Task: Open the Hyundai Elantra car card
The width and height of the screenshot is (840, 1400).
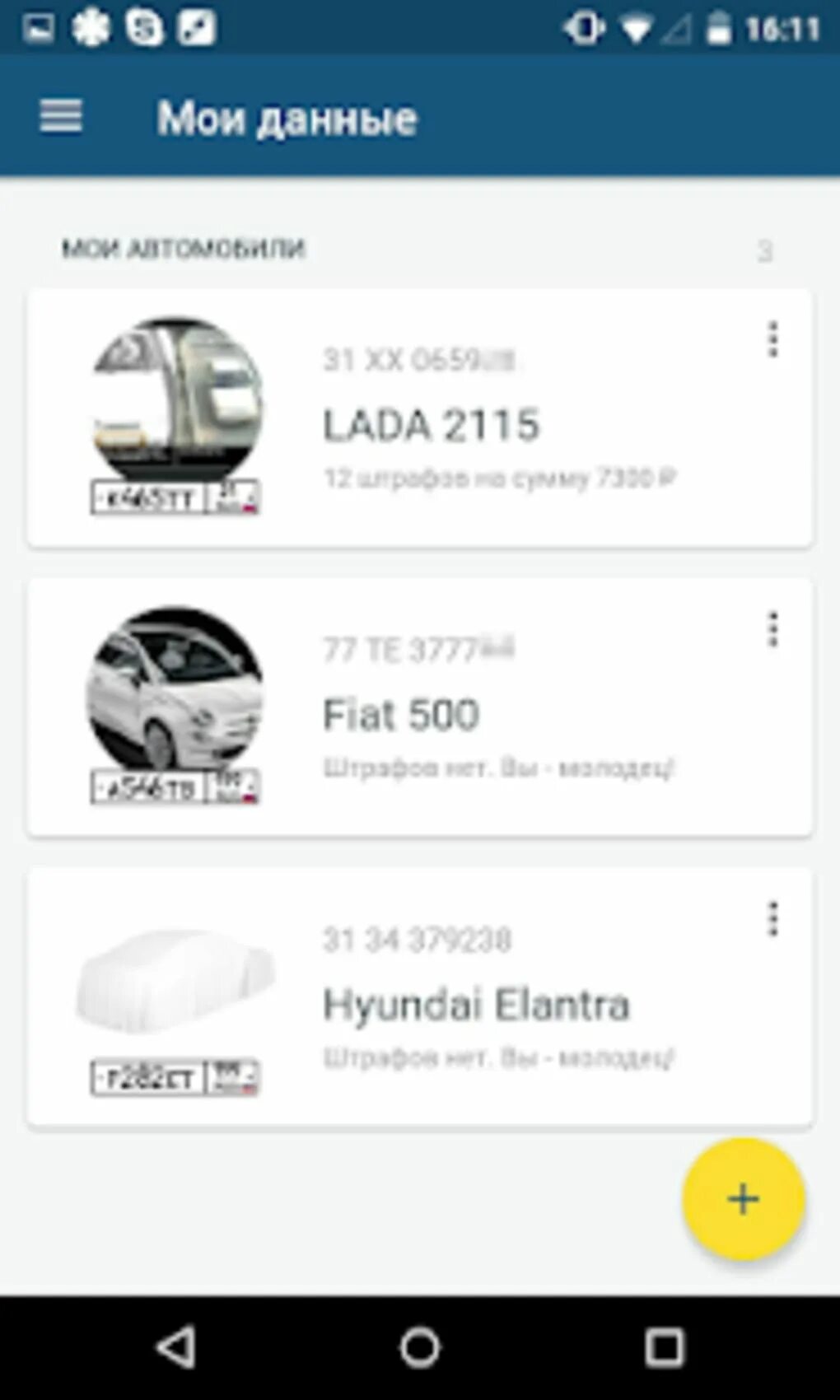Action: tap(475, 1005)
